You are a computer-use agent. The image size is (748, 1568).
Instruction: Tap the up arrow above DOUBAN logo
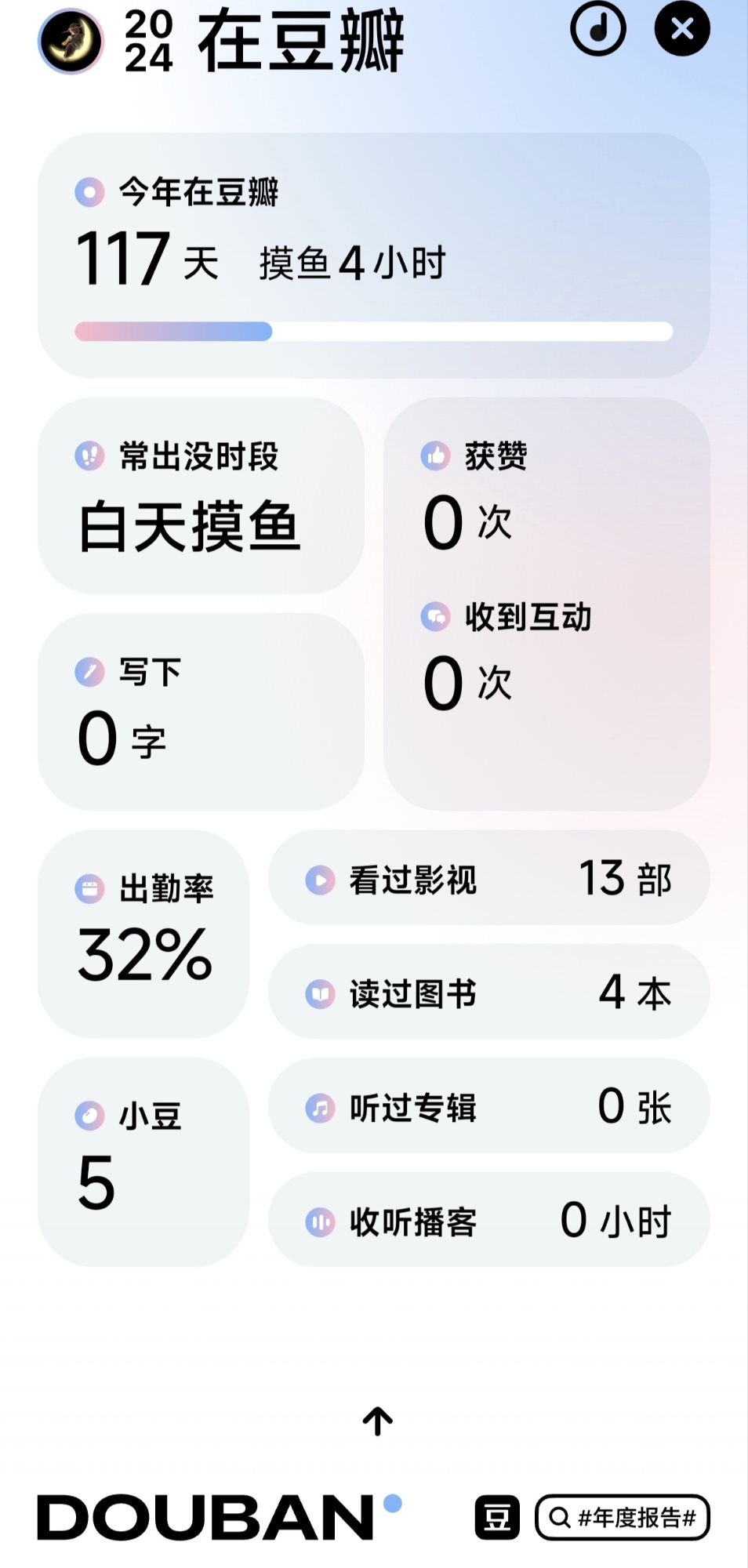[377, 1421]
